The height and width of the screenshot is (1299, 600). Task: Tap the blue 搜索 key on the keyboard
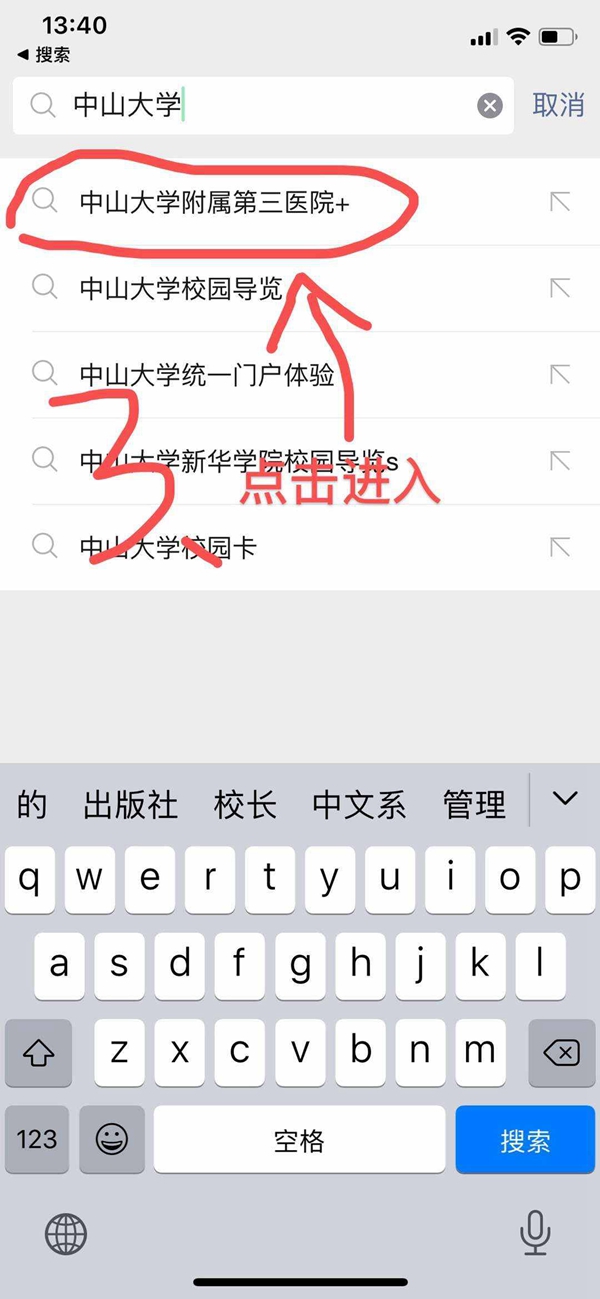525,1140
